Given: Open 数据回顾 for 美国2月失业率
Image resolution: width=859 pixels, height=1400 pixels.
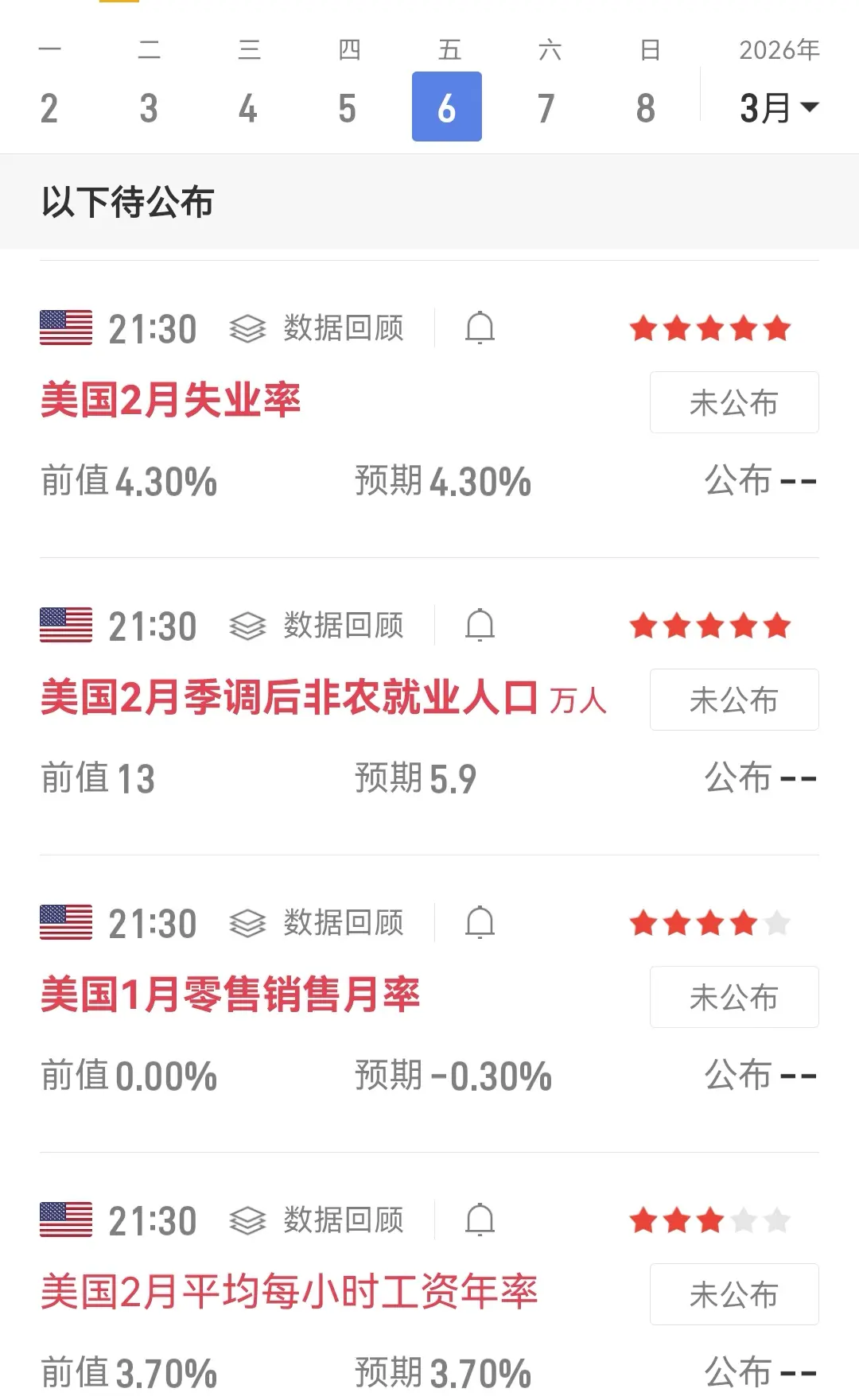Looking at the screenshot, I should click(317, 328).
